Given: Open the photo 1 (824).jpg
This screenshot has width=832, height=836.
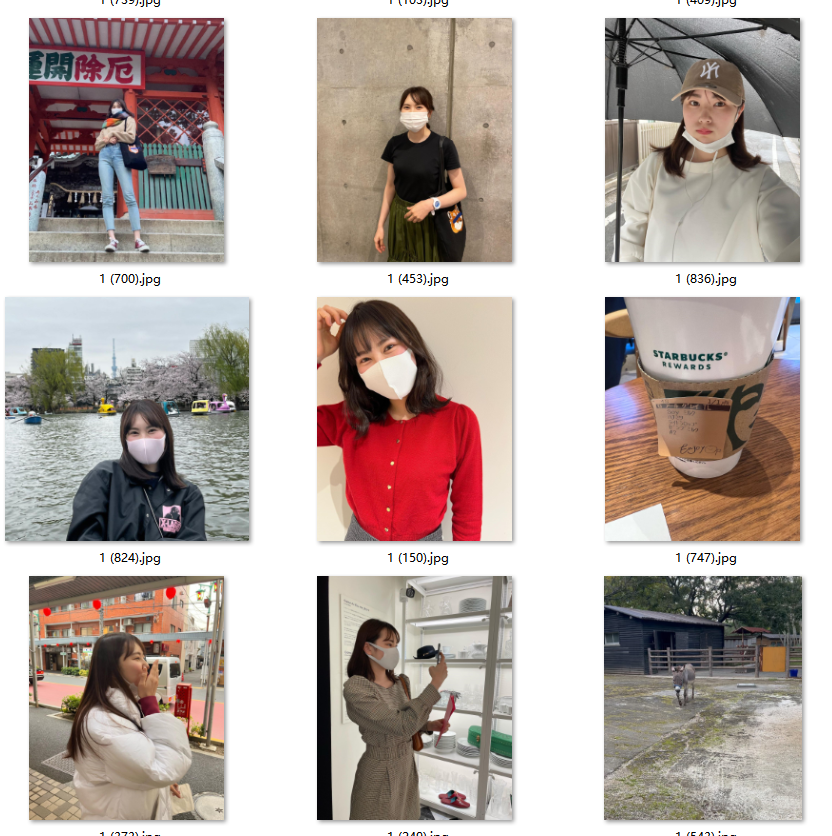Looking at the screenshot, I should [127, 419].
